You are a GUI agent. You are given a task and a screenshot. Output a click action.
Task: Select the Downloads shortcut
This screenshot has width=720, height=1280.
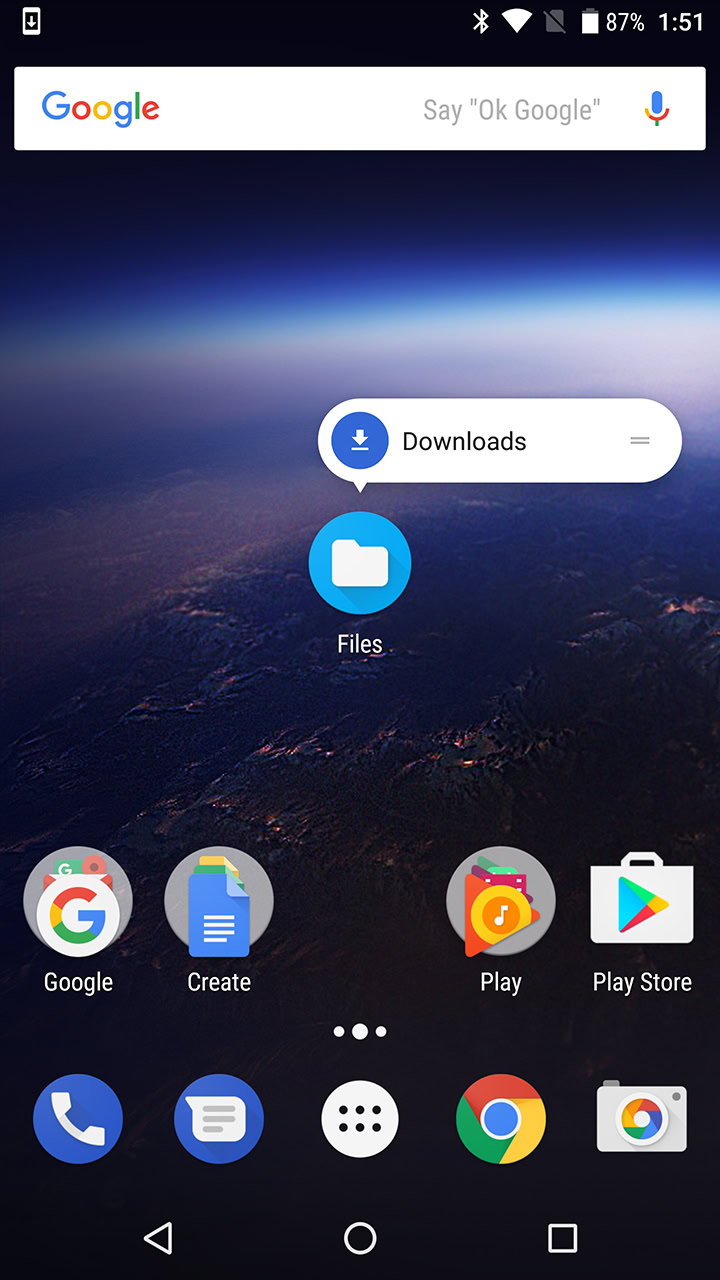pos(464,441)
